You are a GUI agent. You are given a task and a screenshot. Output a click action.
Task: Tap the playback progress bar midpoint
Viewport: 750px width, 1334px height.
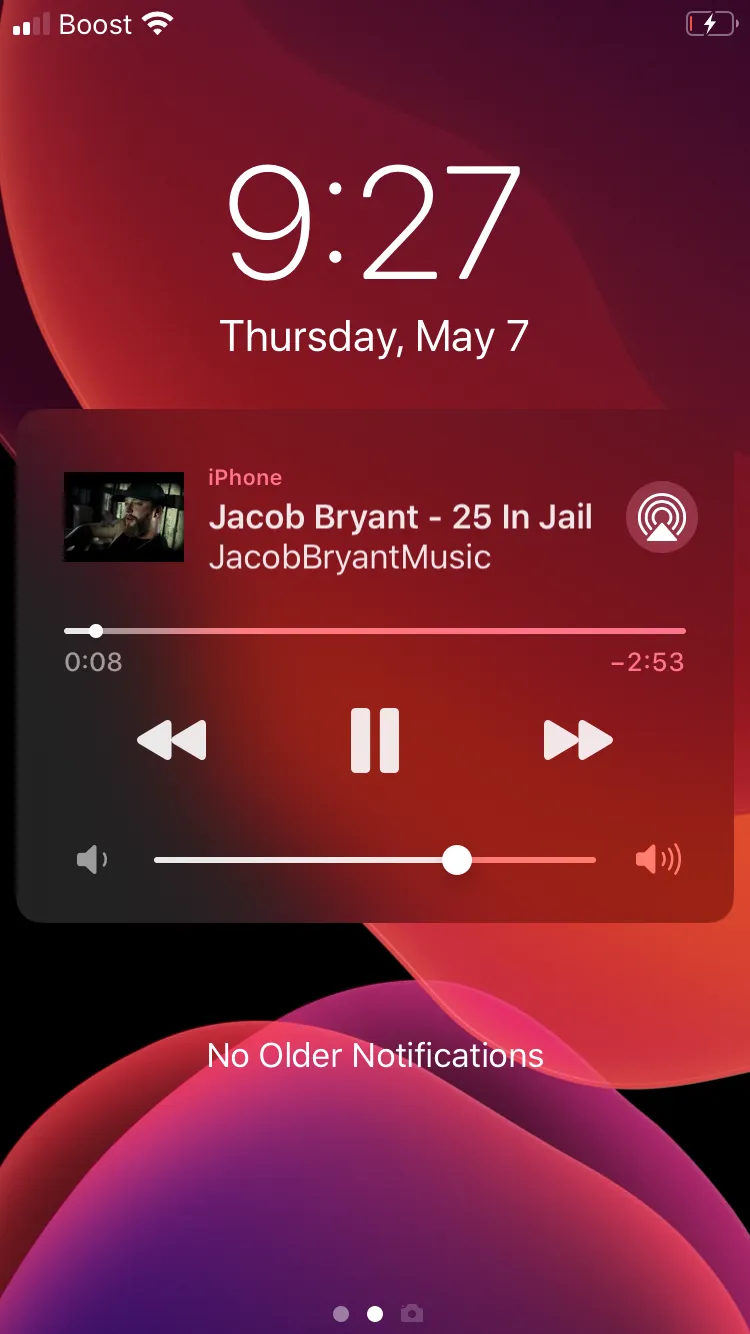(375, 631)
